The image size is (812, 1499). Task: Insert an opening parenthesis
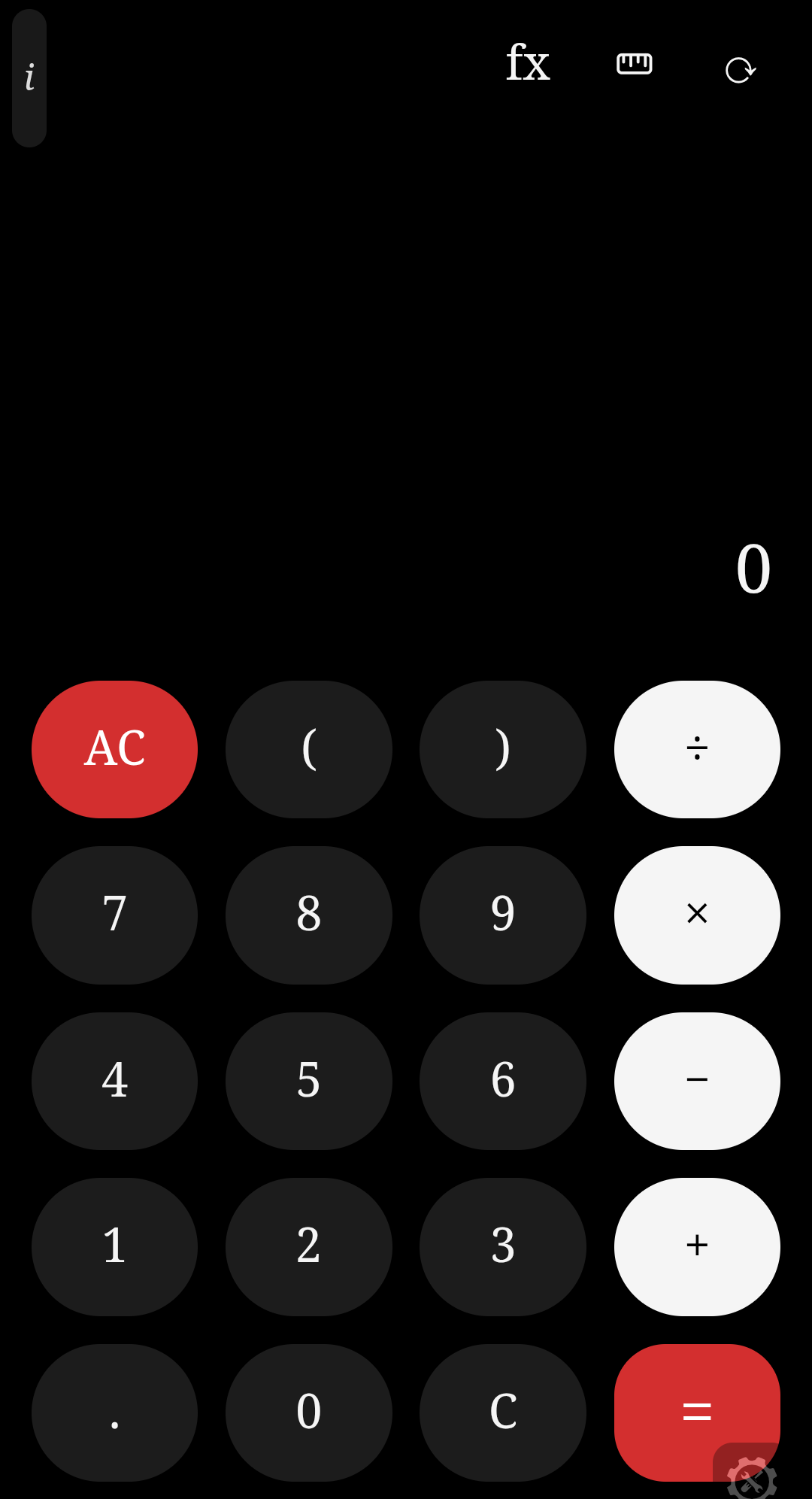(308, 749)
